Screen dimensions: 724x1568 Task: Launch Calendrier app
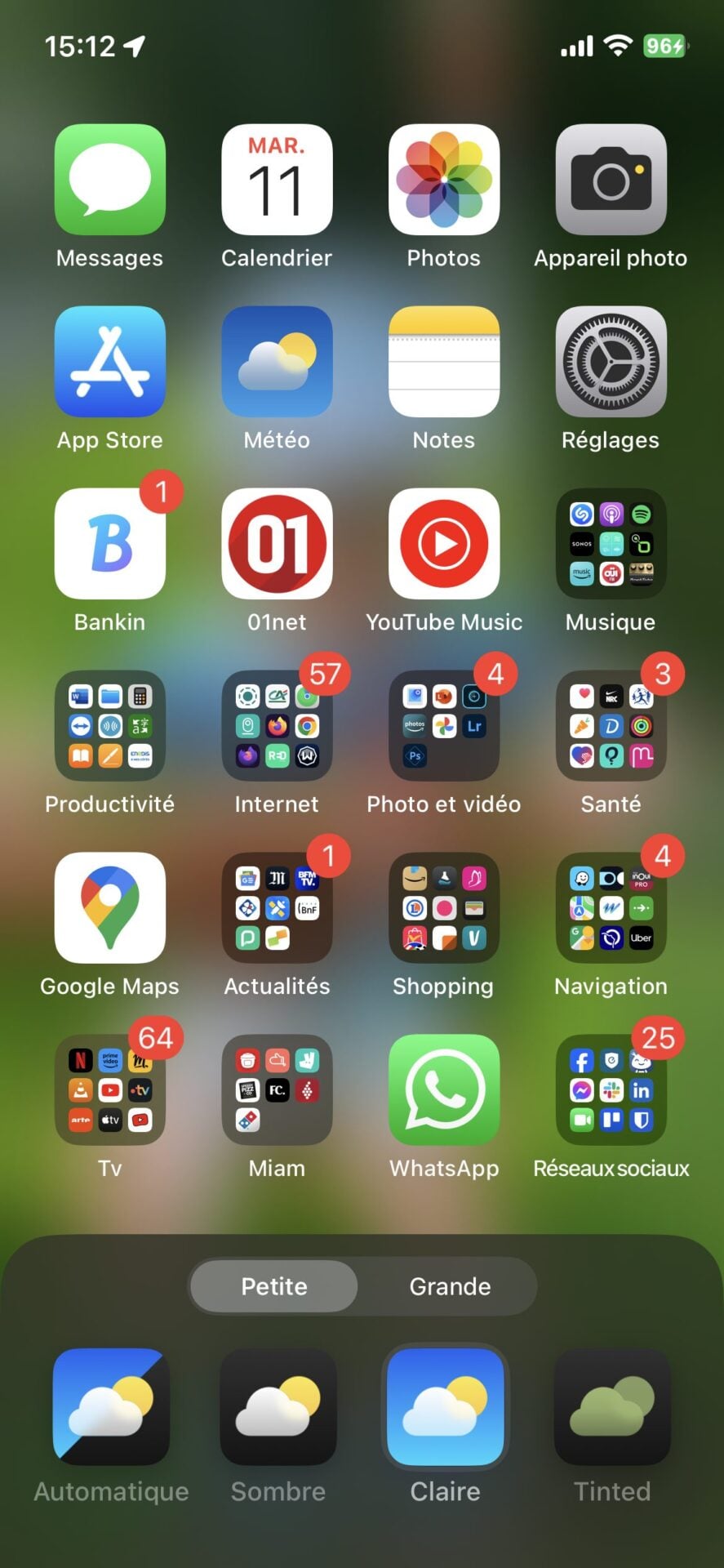(277, 180)
